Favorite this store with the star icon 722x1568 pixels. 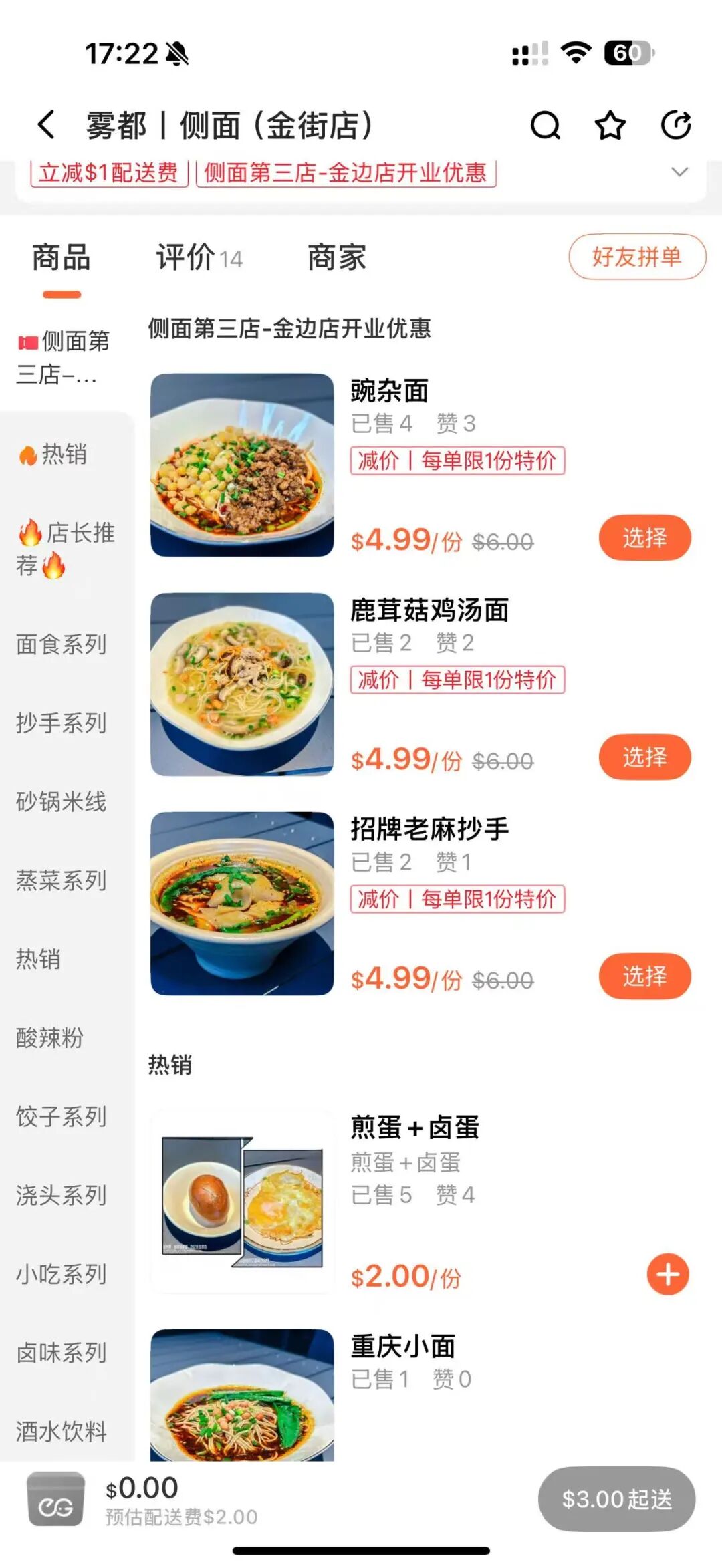point(610,125)
